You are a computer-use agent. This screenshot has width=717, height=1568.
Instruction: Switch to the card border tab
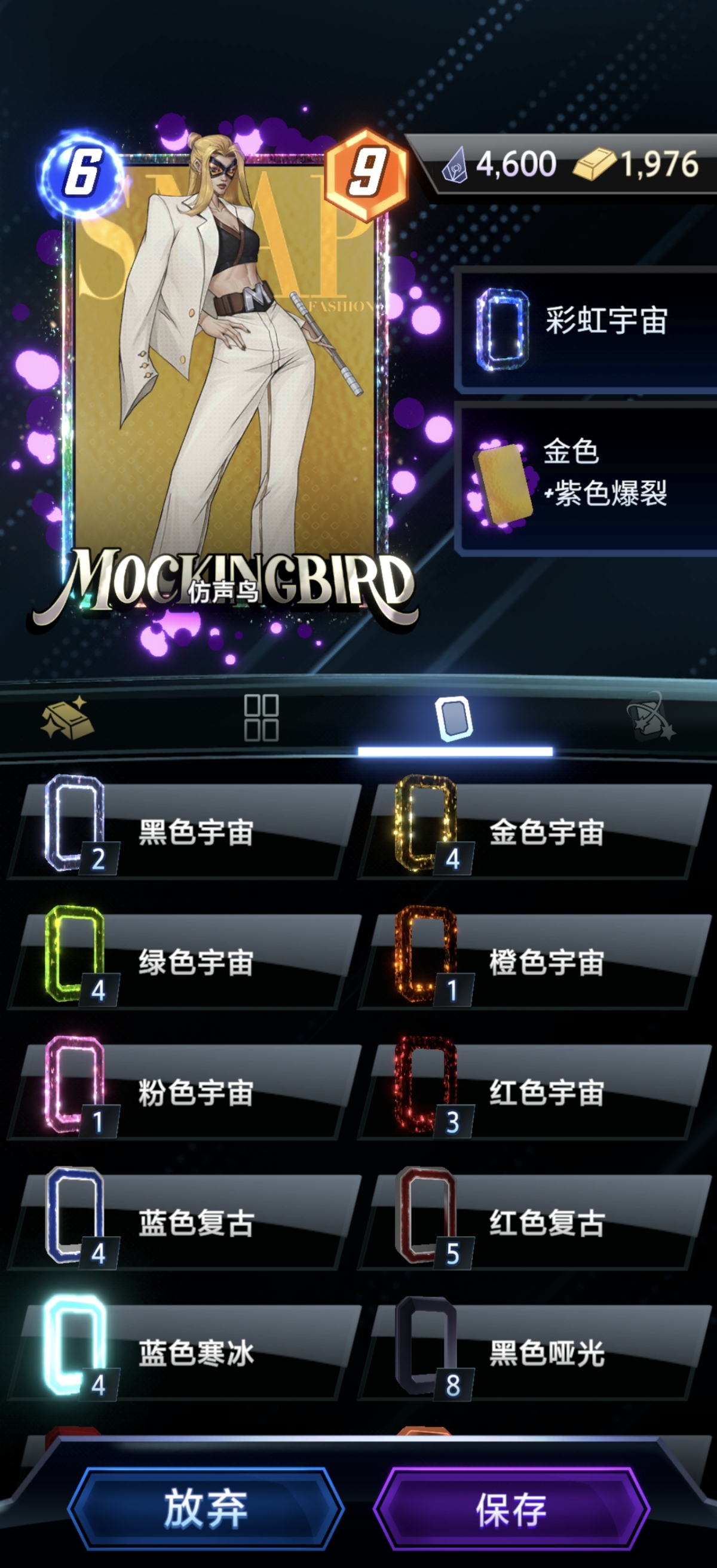click(x=454, y=719)
